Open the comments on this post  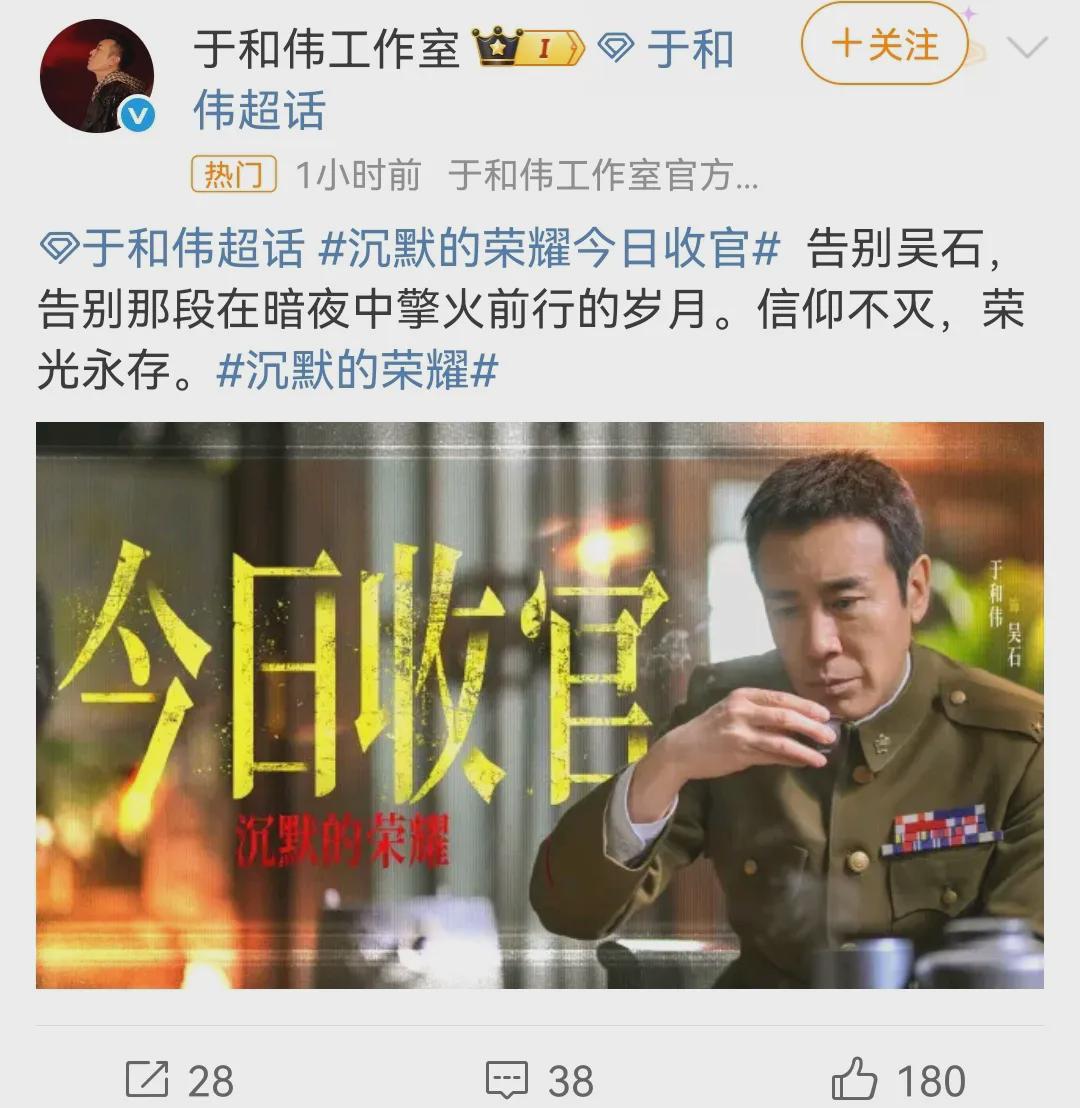[x=539, y=1079]
